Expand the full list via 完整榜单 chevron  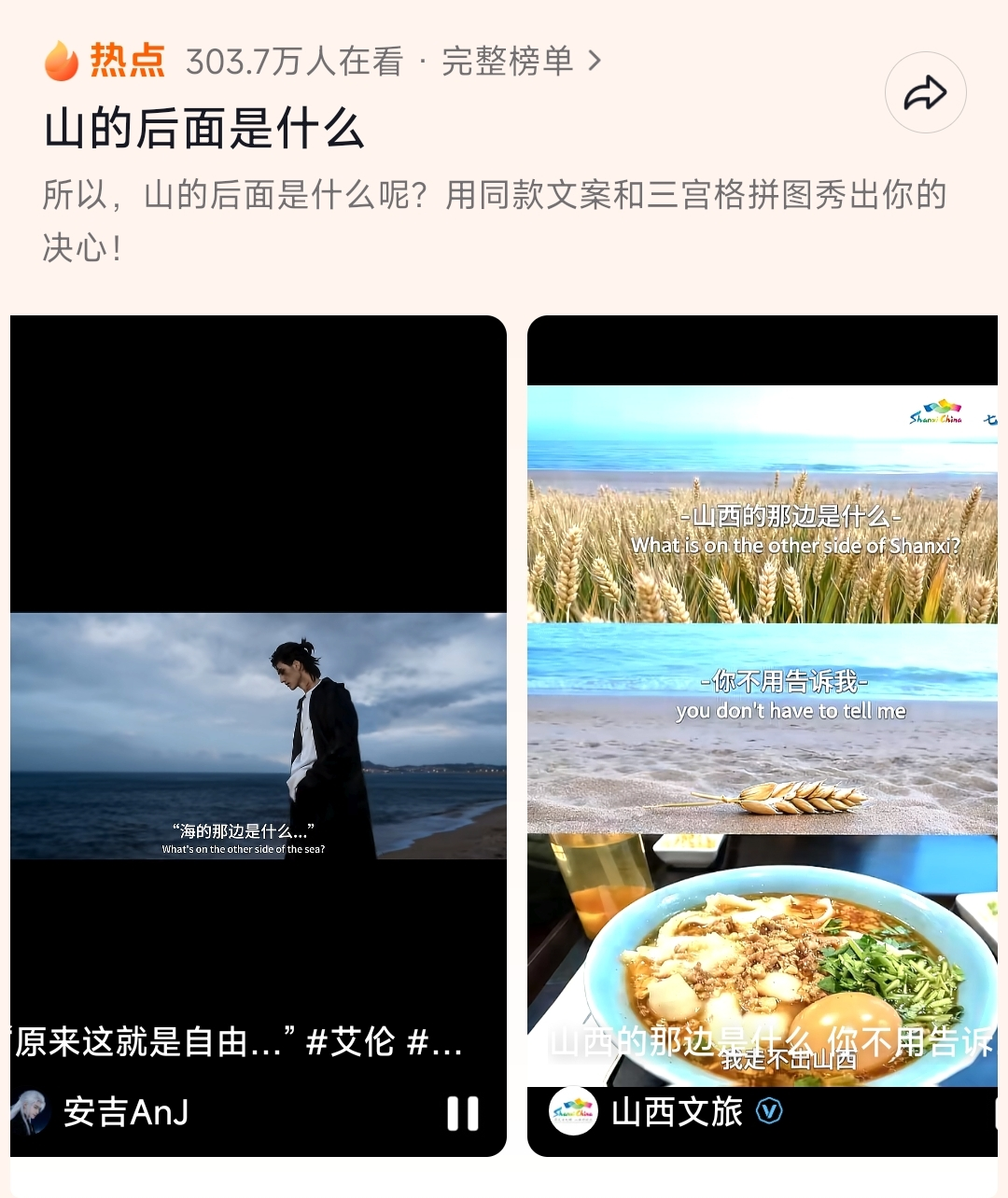pyautogui.click(x=595, y=62)
